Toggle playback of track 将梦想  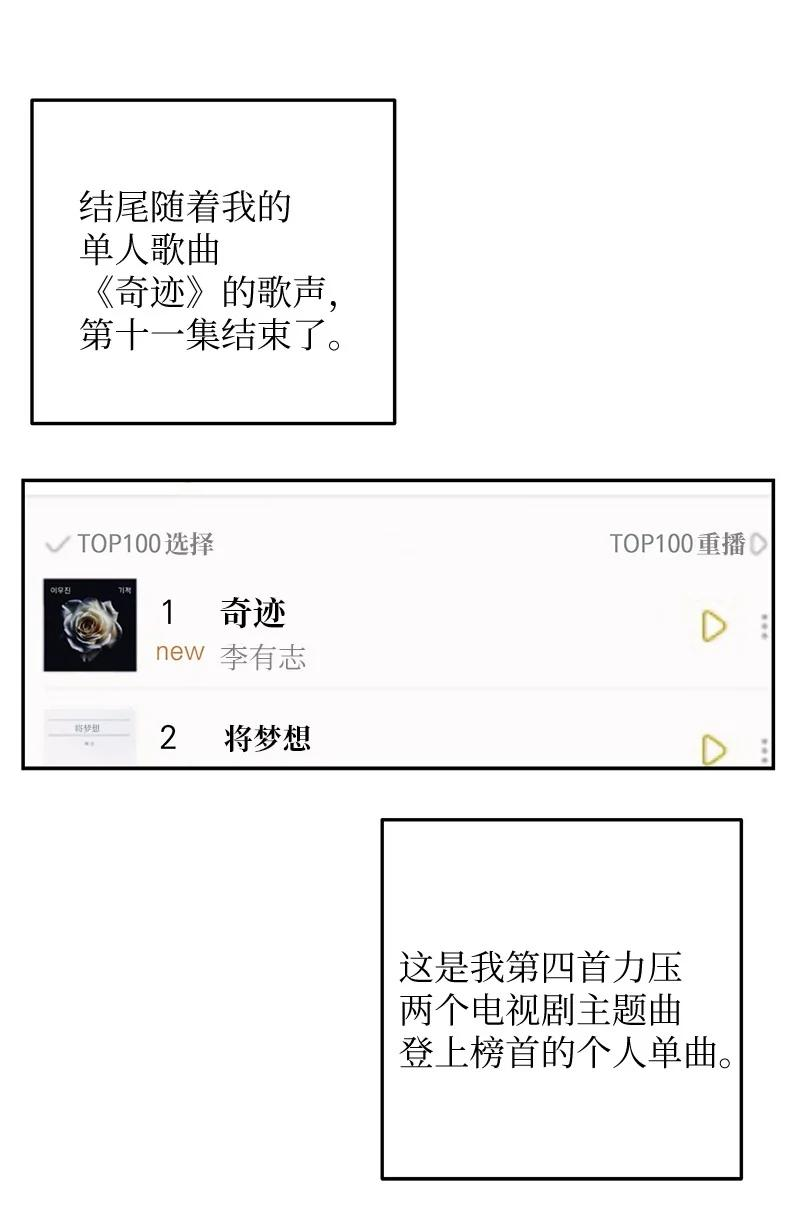712,746
